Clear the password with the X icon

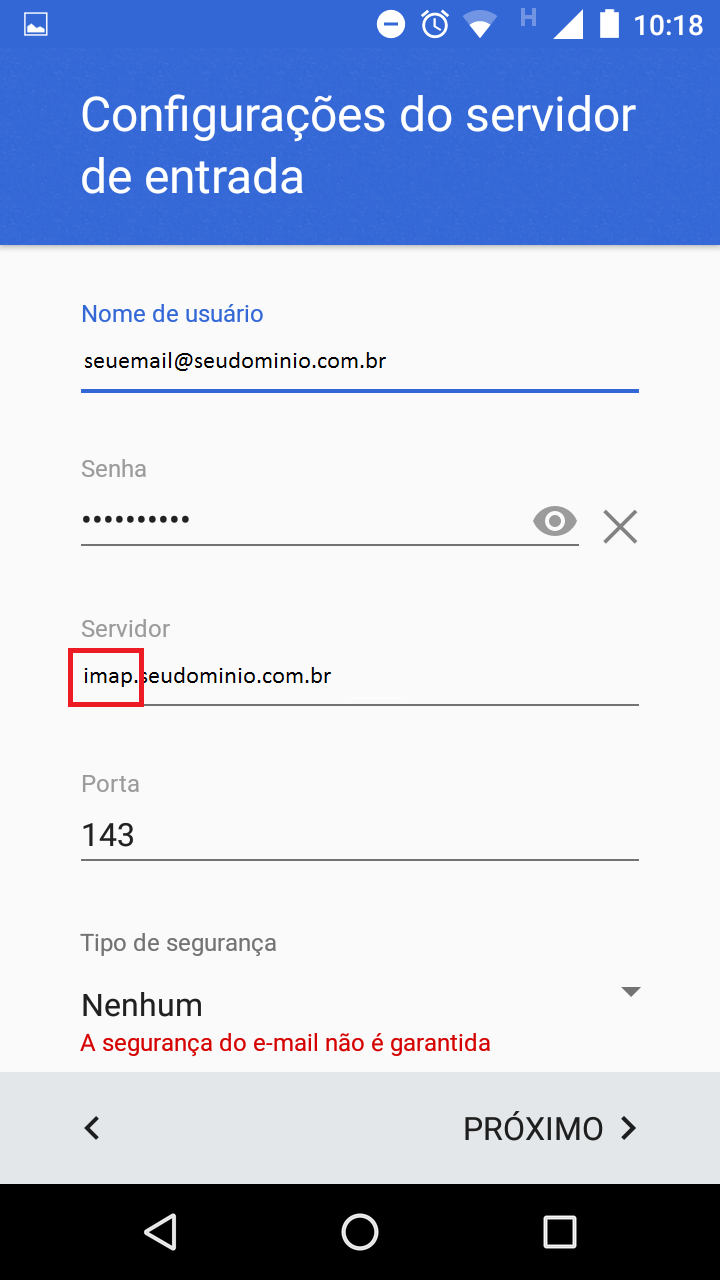[620, 526]
